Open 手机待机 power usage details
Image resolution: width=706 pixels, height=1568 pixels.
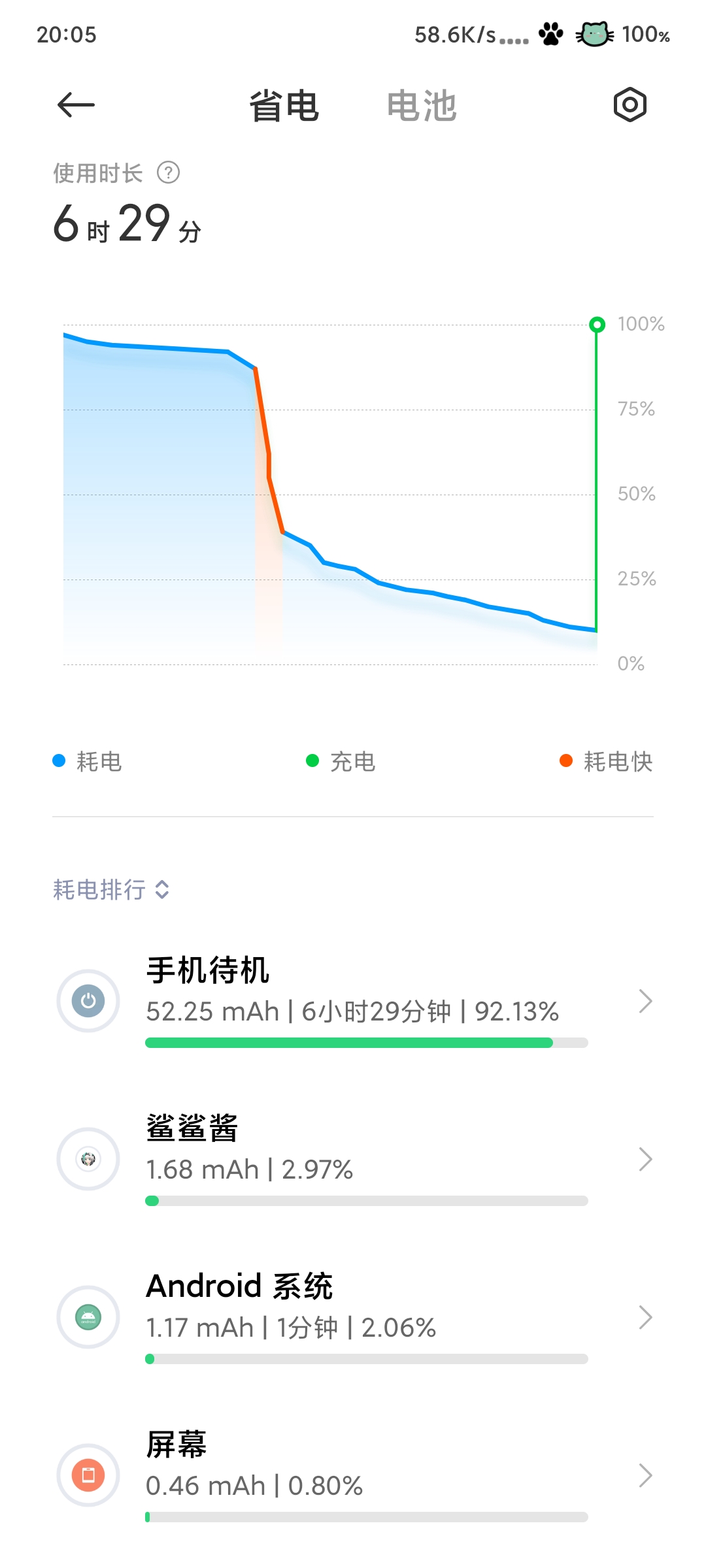[353, 1001]
